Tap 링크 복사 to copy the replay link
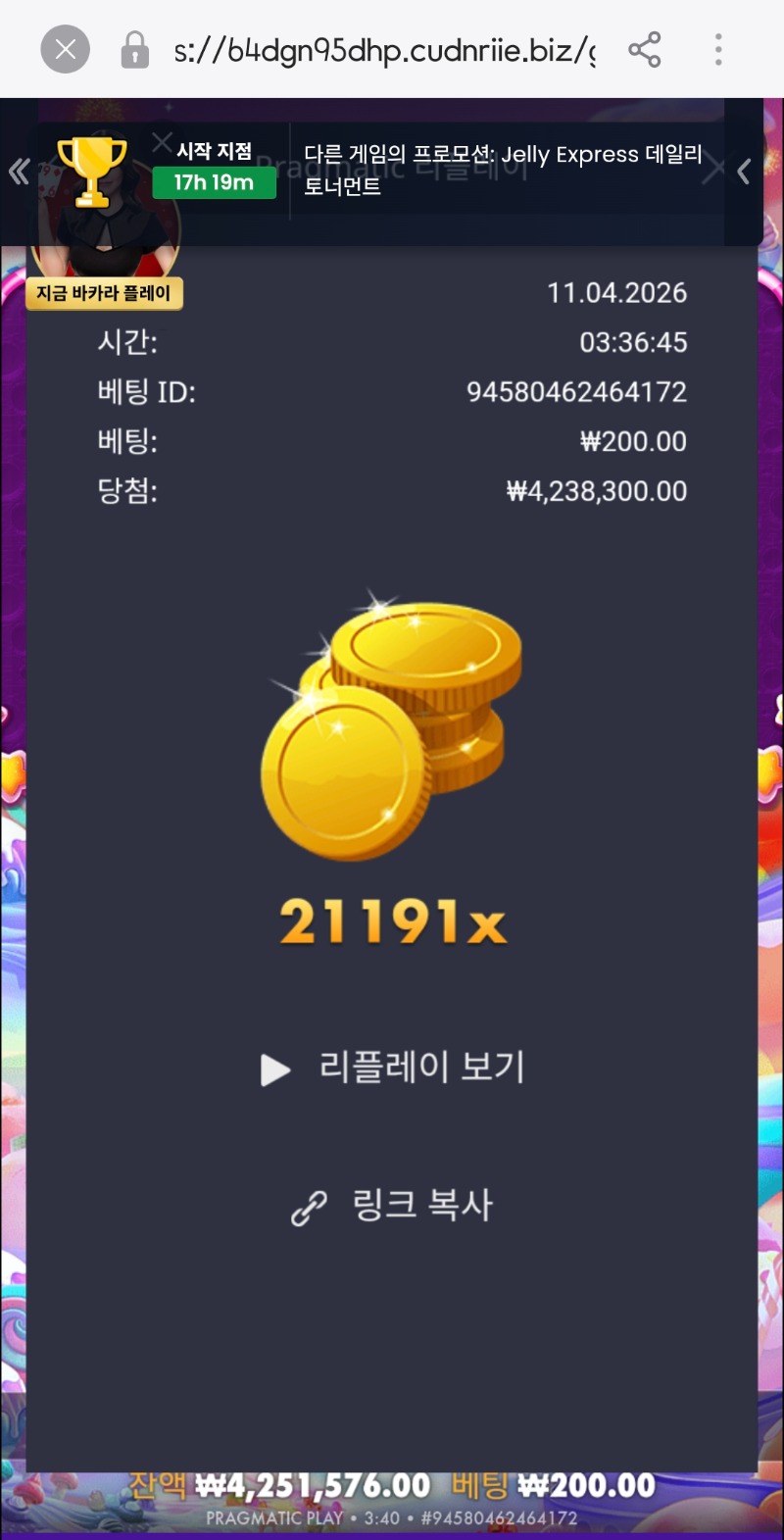784x1540 pixels. point(393,1206)
